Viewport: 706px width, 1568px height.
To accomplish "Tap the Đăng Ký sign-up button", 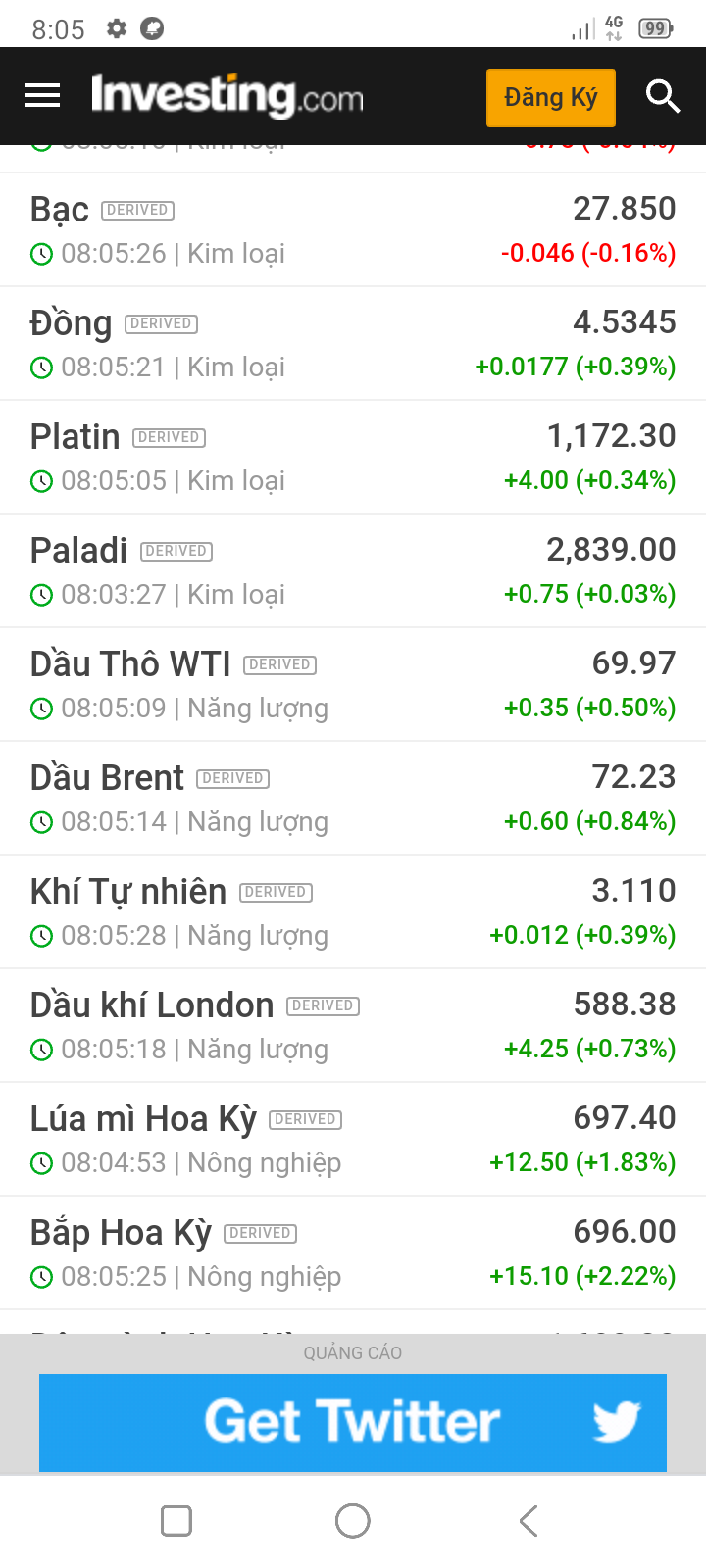I will click(x=550, y=97).
